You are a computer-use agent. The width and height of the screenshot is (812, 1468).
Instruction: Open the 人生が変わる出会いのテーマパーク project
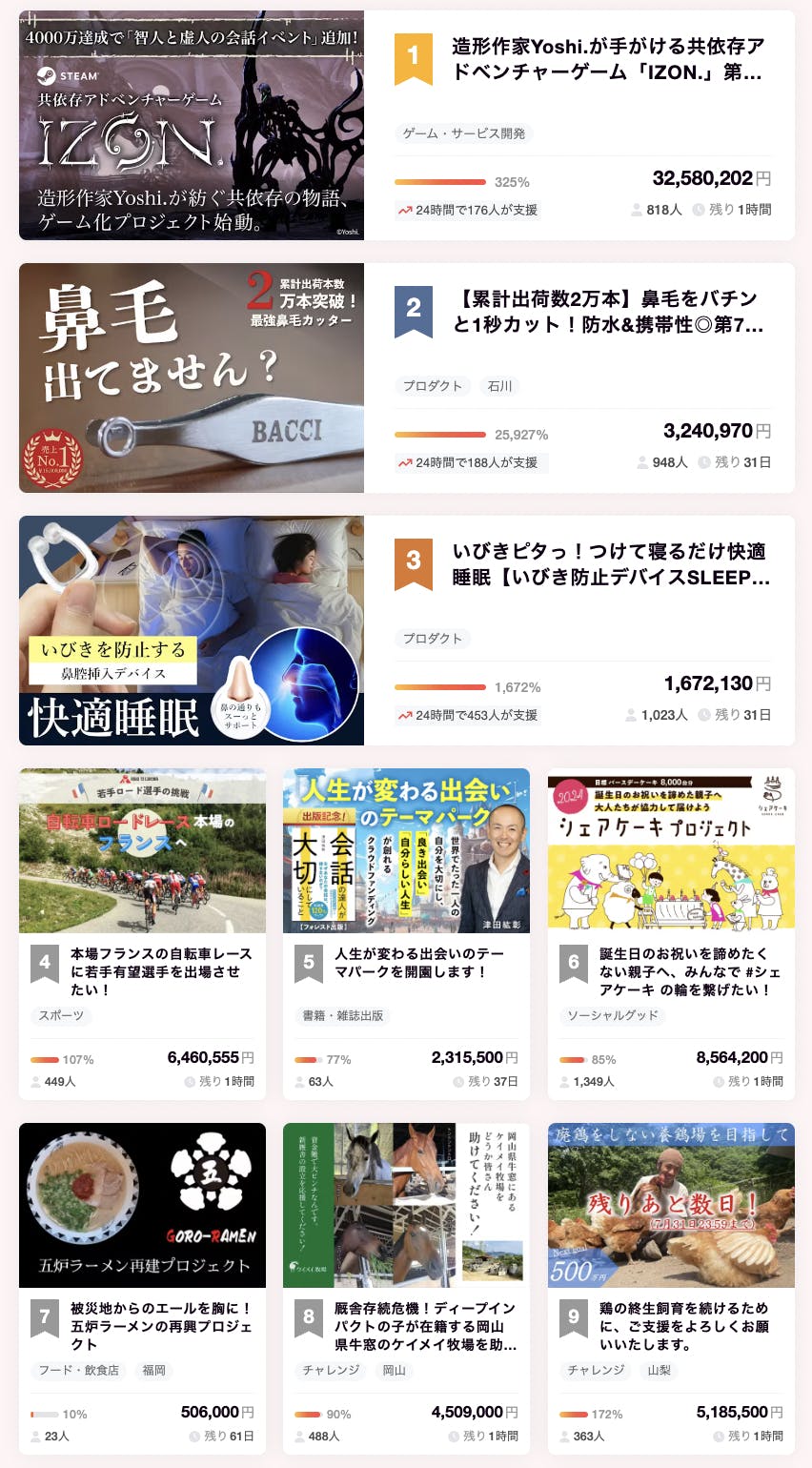(x=419, y=963)
